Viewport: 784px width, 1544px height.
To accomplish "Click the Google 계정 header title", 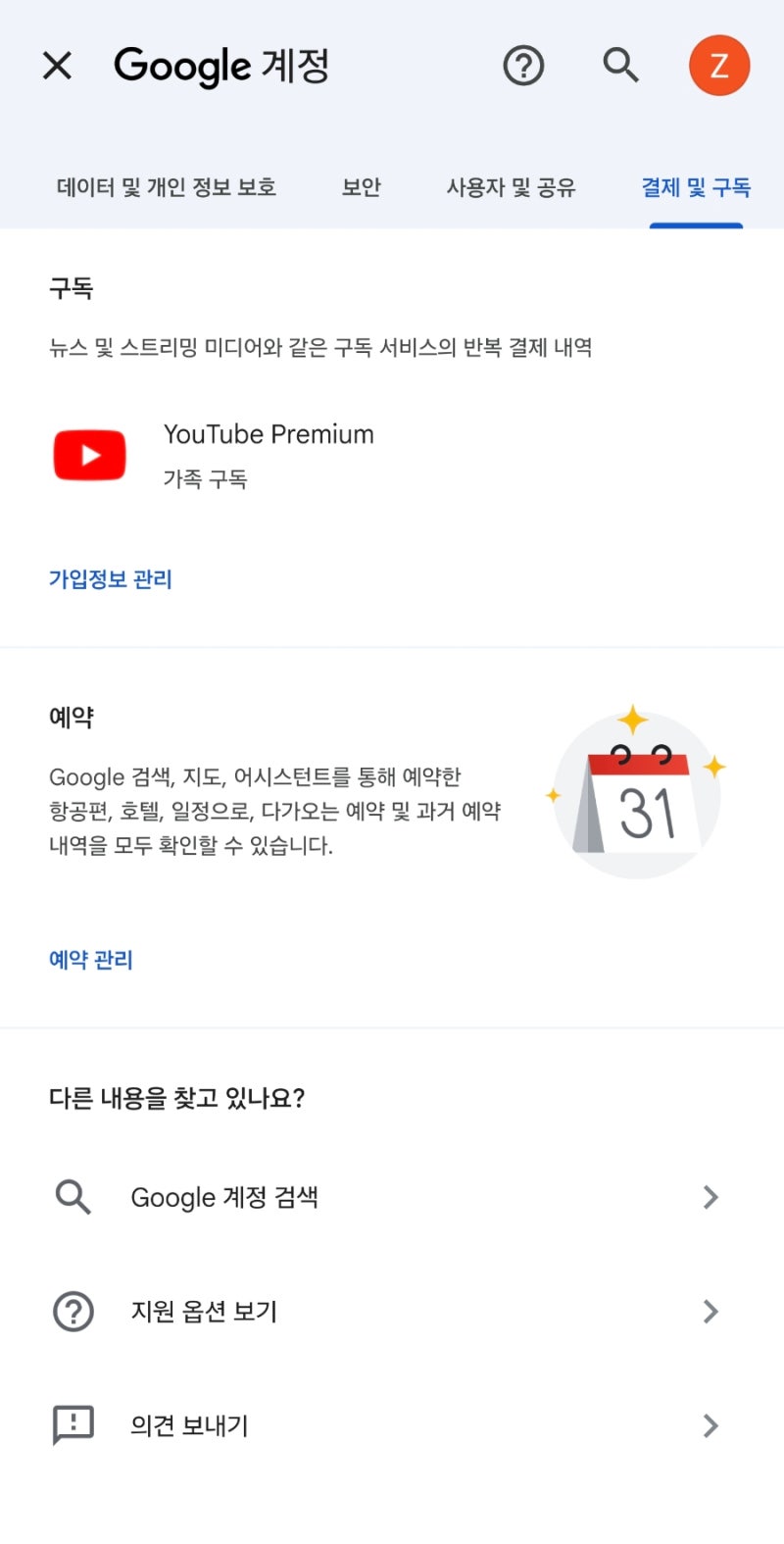I will click(x=221, y=66).
